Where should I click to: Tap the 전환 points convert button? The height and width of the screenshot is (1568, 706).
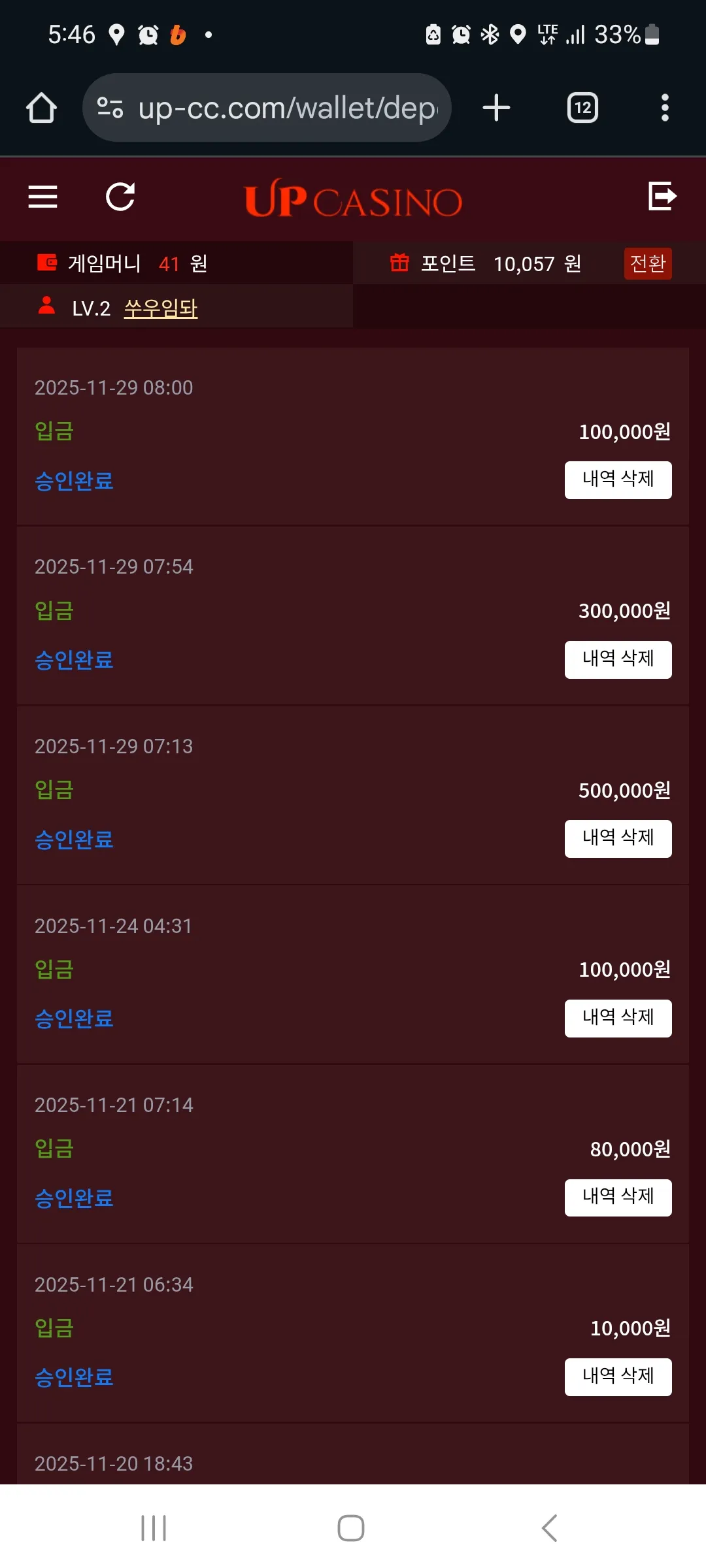click(648, 263)
